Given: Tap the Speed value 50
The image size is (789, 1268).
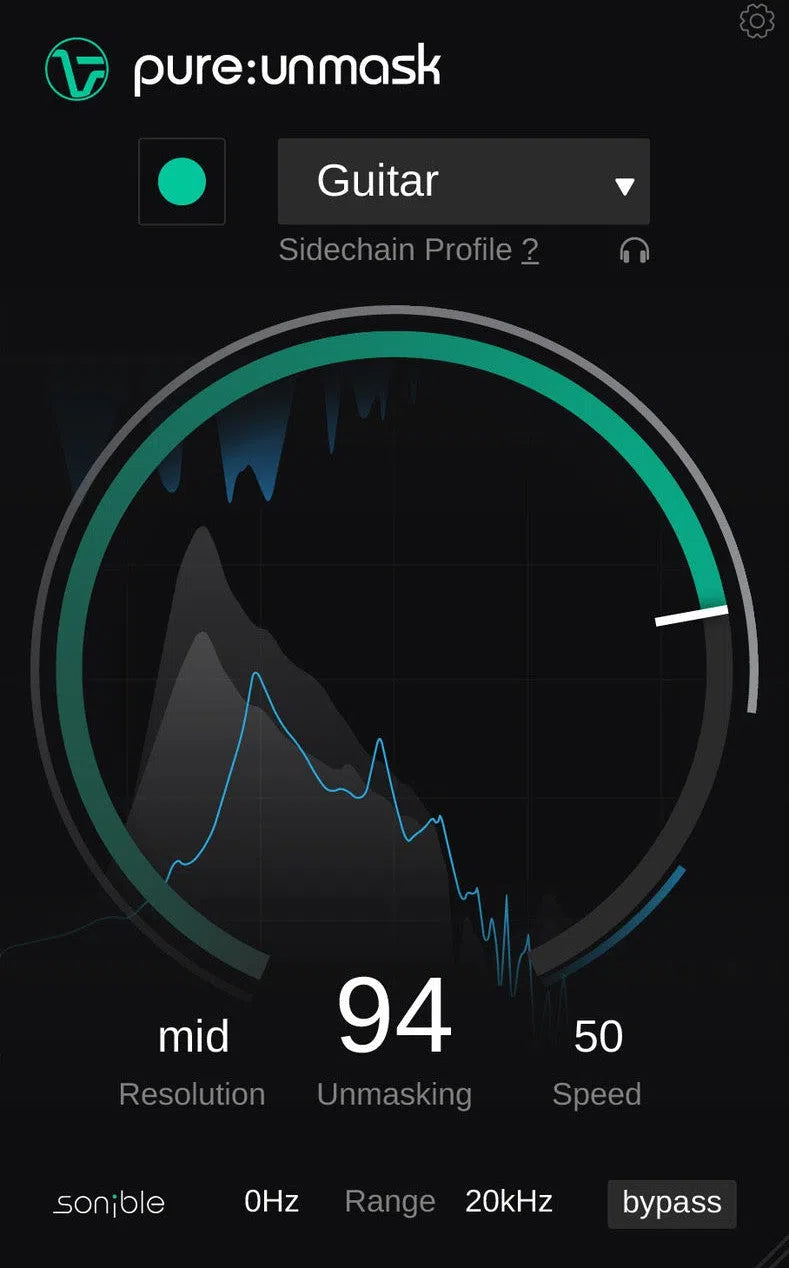Looking at the screenshot, I should click(598, 1037).
